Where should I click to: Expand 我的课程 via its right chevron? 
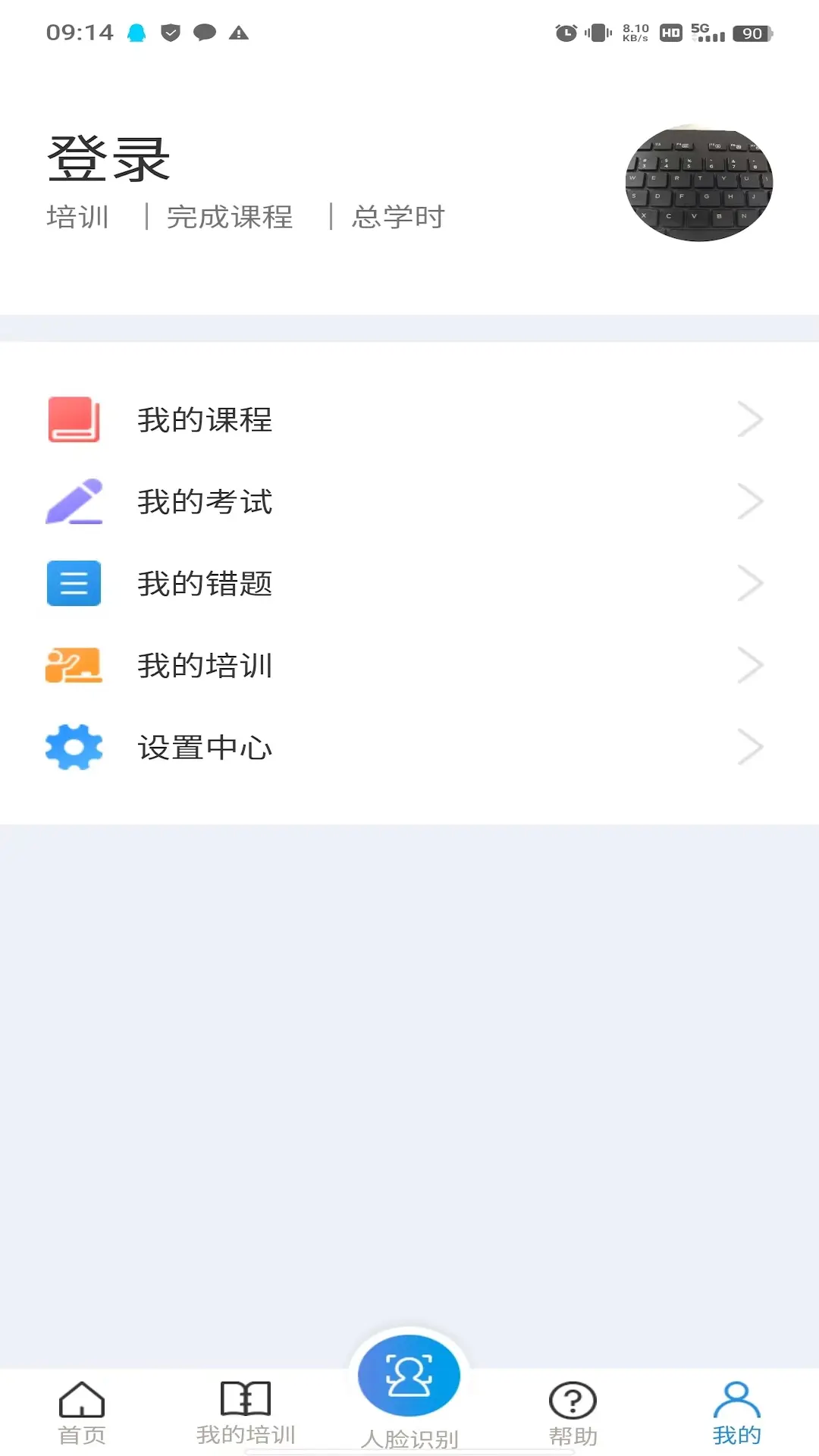pos(752,419)
